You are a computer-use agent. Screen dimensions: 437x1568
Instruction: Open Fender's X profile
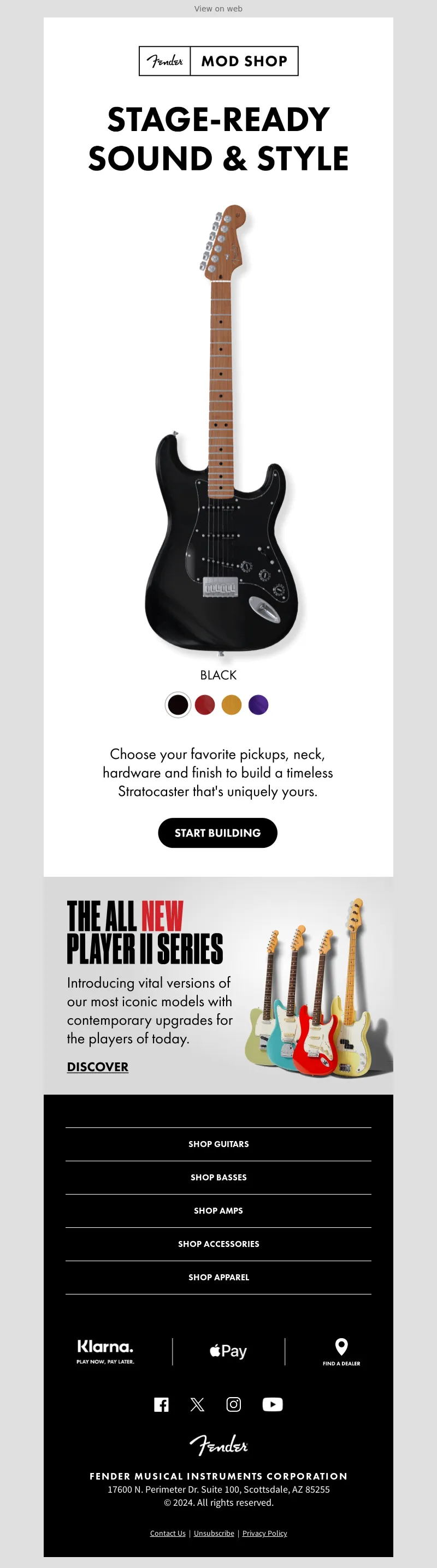pos(197,1404)
